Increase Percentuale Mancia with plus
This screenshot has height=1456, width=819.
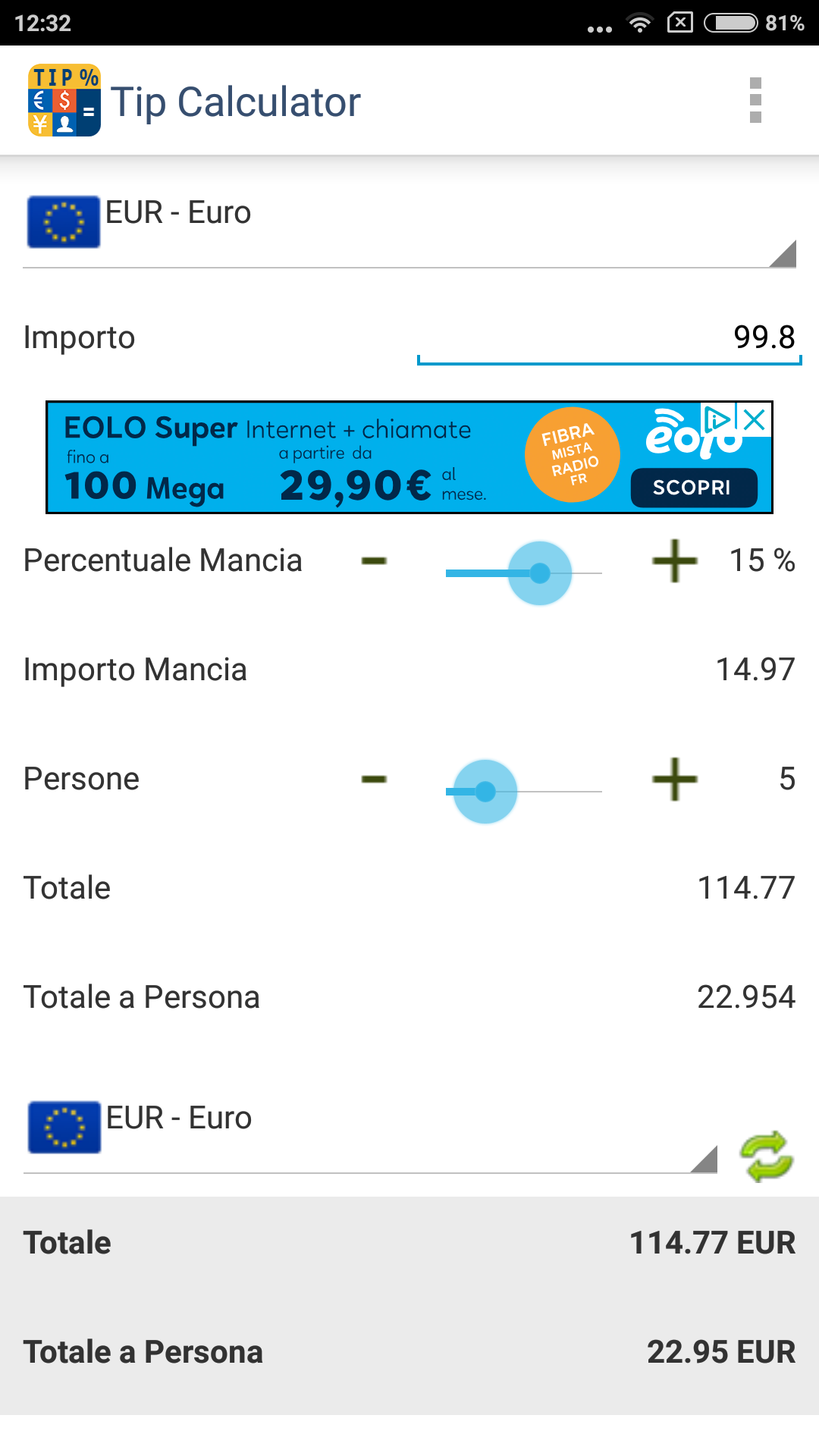click(674, 561)
